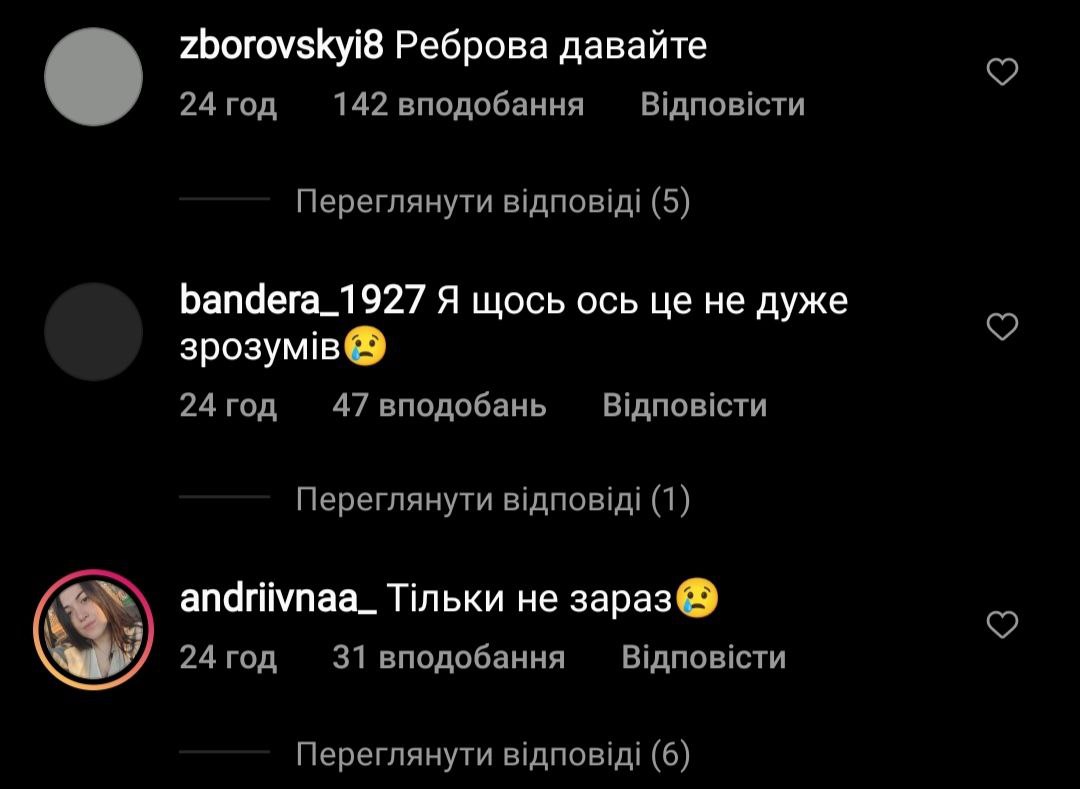
Task: Like andriivnaa_'s comment
Action: coord(1002,625)
